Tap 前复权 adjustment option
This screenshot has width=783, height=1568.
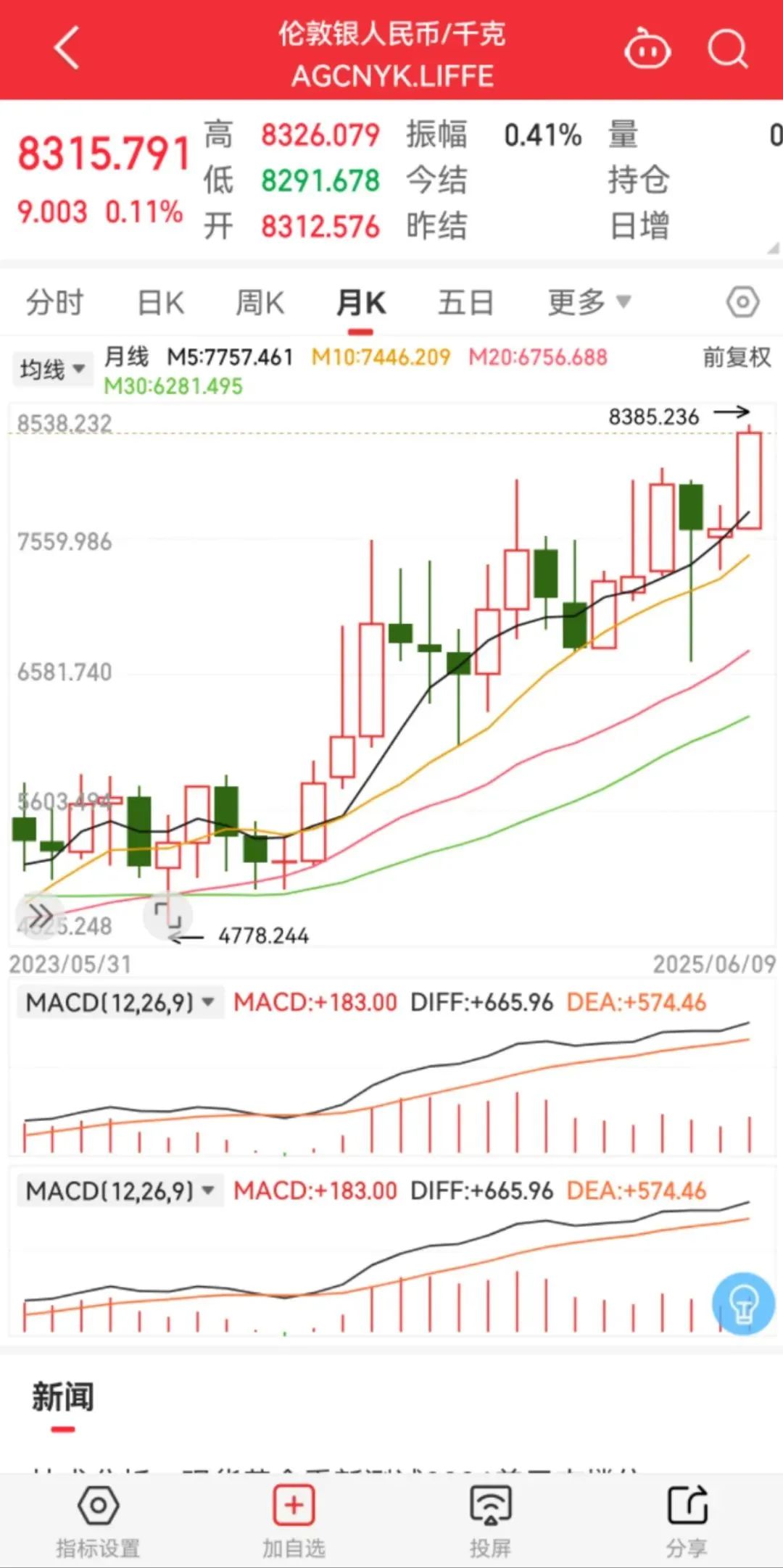737,357
